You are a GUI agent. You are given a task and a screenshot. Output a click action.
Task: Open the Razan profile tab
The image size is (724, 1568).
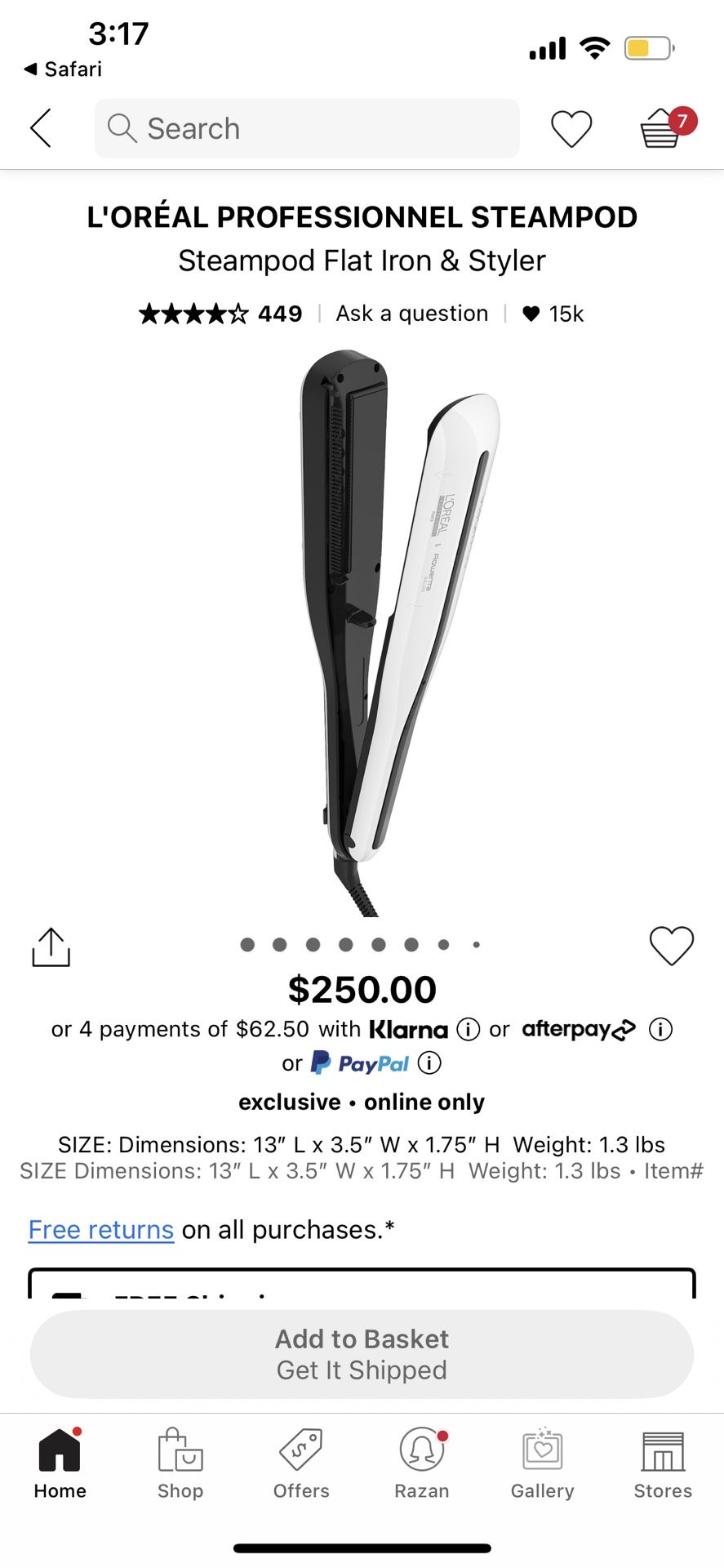coord(422,1463)
